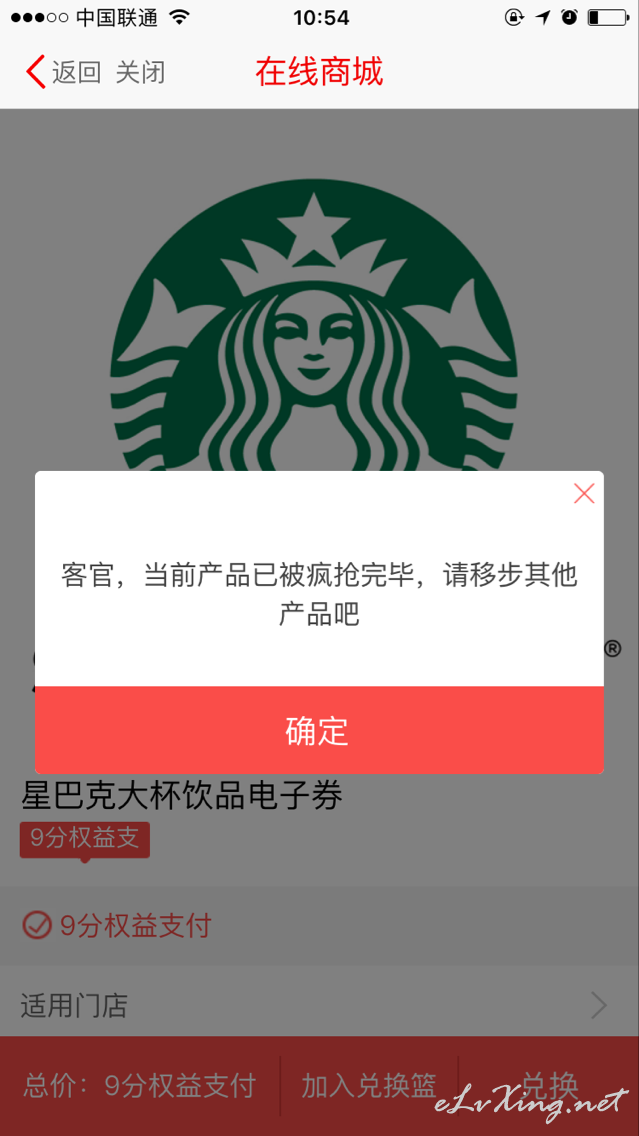This screenshot has height=1136, width=639.
Task: Tap the 兑换 redeem button
Action: 550,1086
